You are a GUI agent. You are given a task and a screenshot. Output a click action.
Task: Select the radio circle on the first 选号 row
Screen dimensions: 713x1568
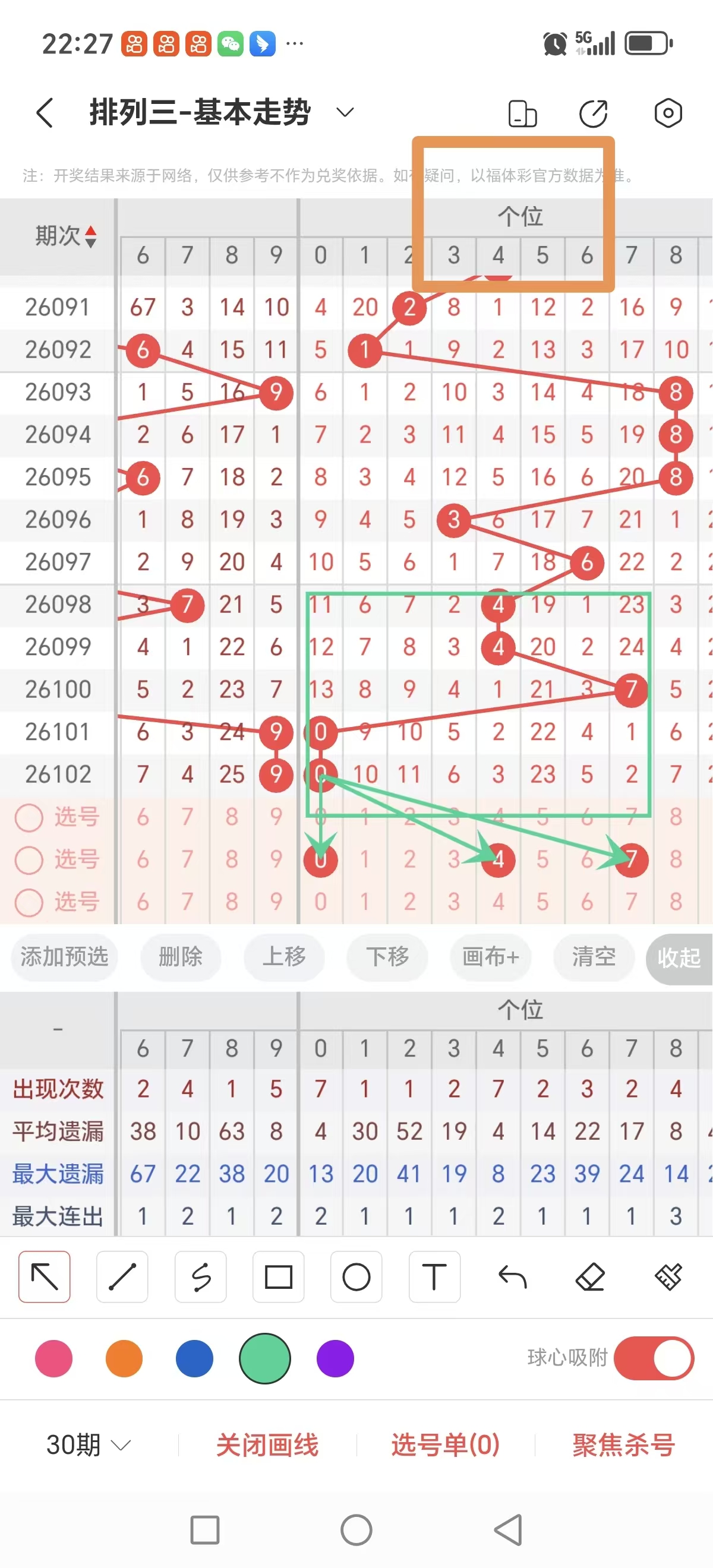click(x=29, y=817)
